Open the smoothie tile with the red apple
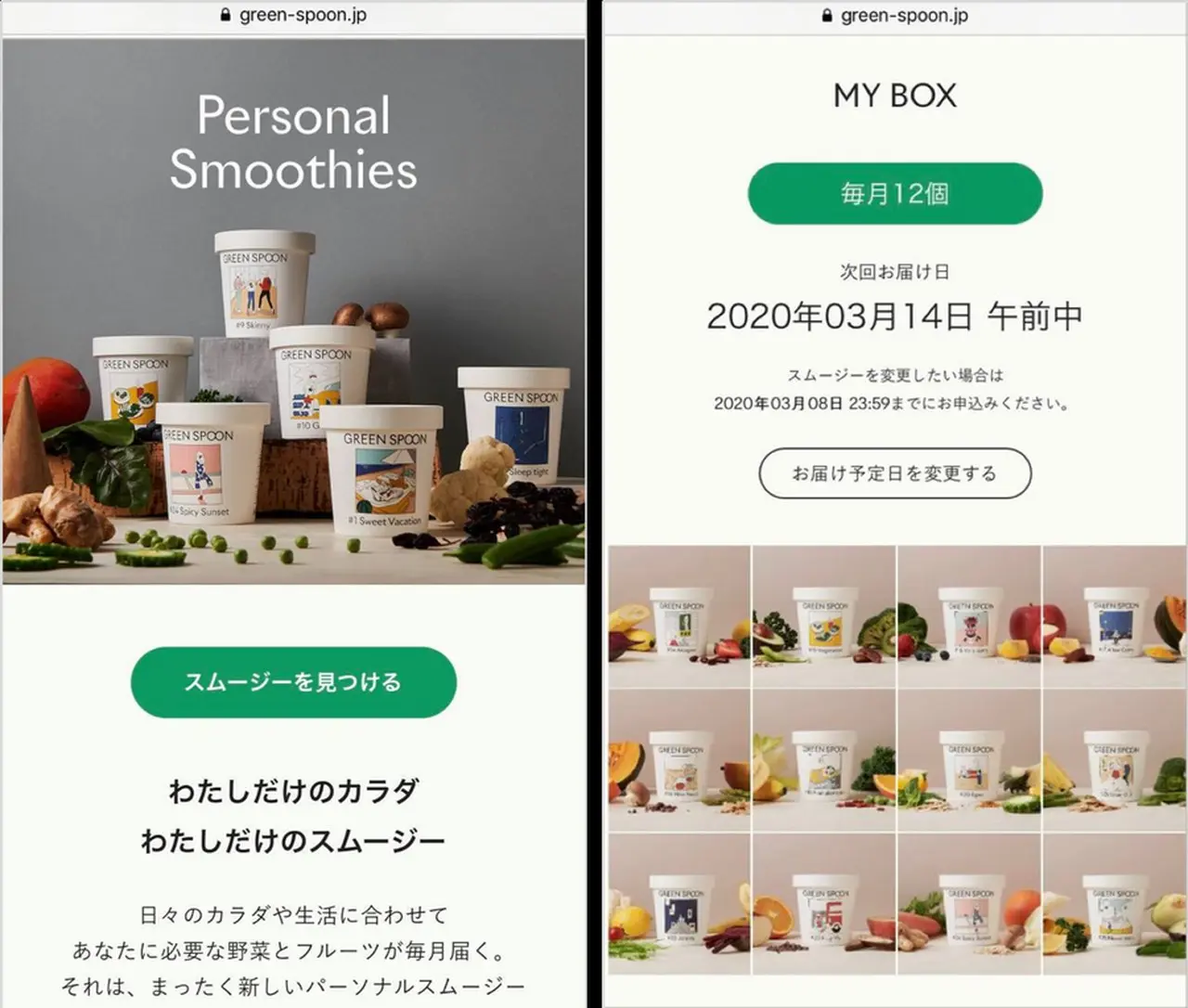 [970, 617]
